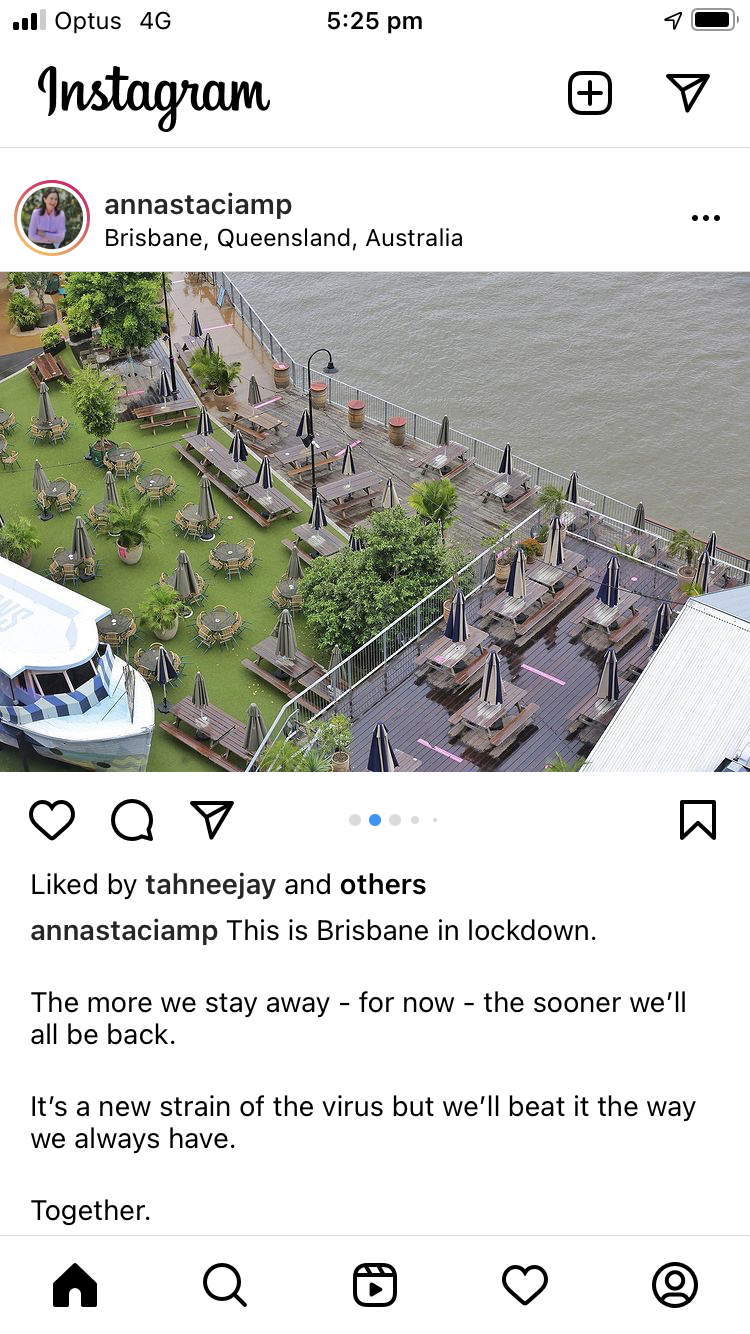Save the post with bookmark icon
The image size is (750, 1334).
(697, 820)
